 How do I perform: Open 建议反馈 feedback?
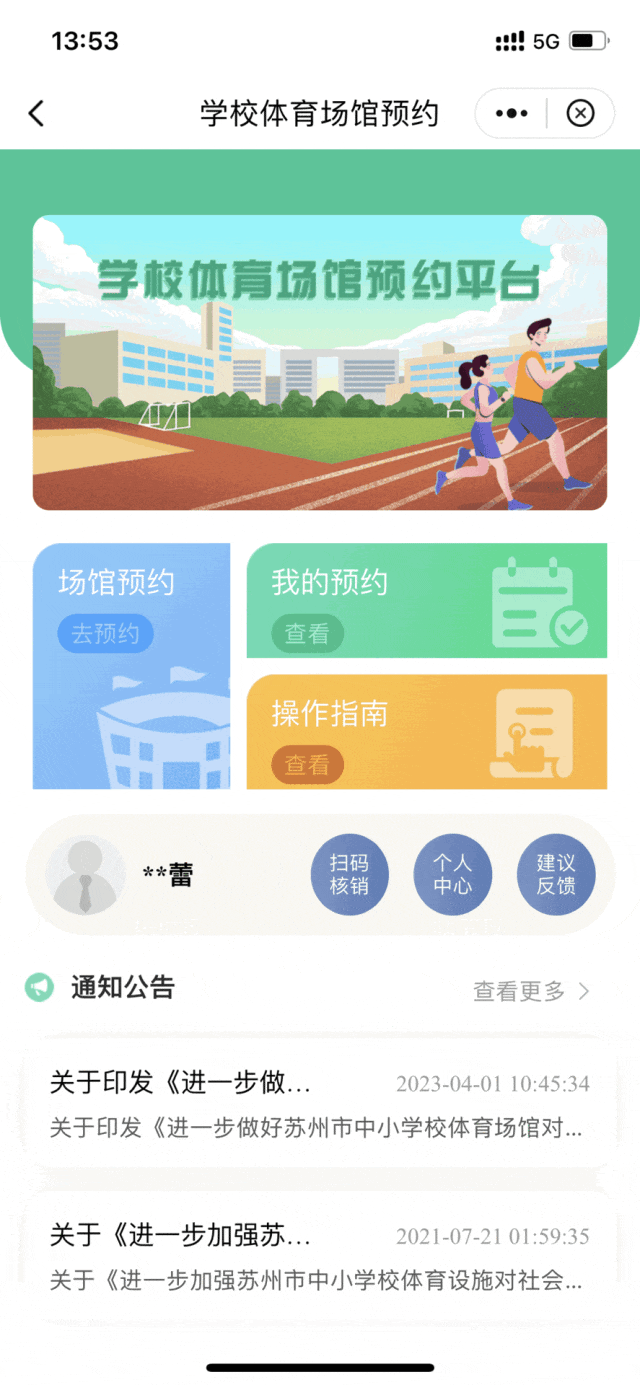pyautogui.click(x=555, y=875)
